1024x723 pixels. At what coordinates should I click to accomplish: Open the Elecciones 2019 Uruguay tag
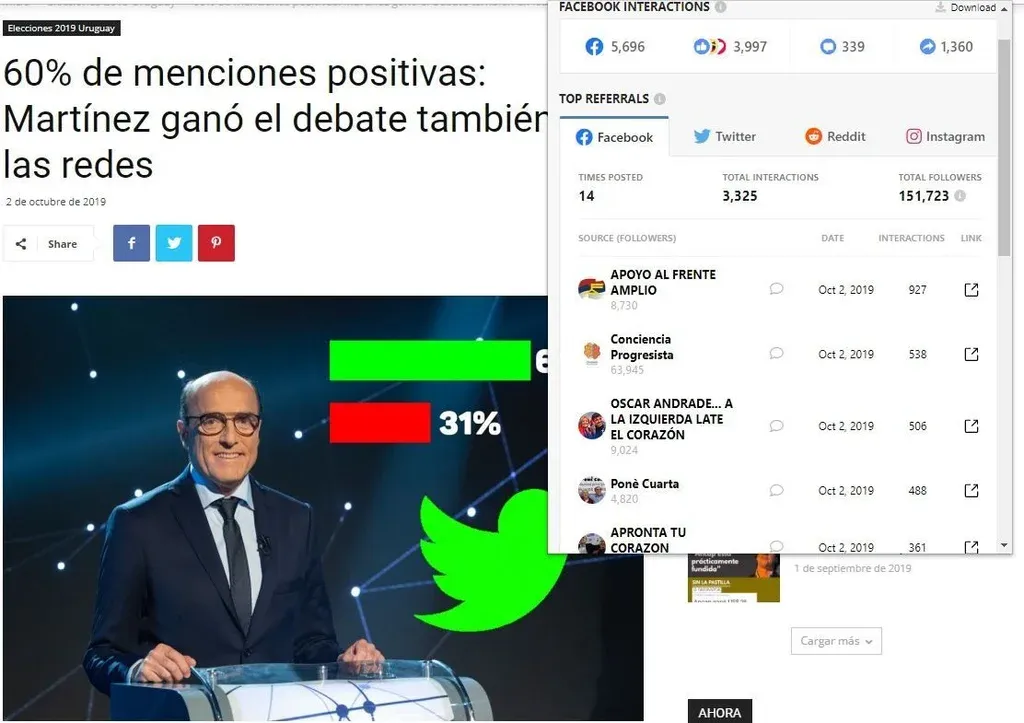[x=61, y=28]
